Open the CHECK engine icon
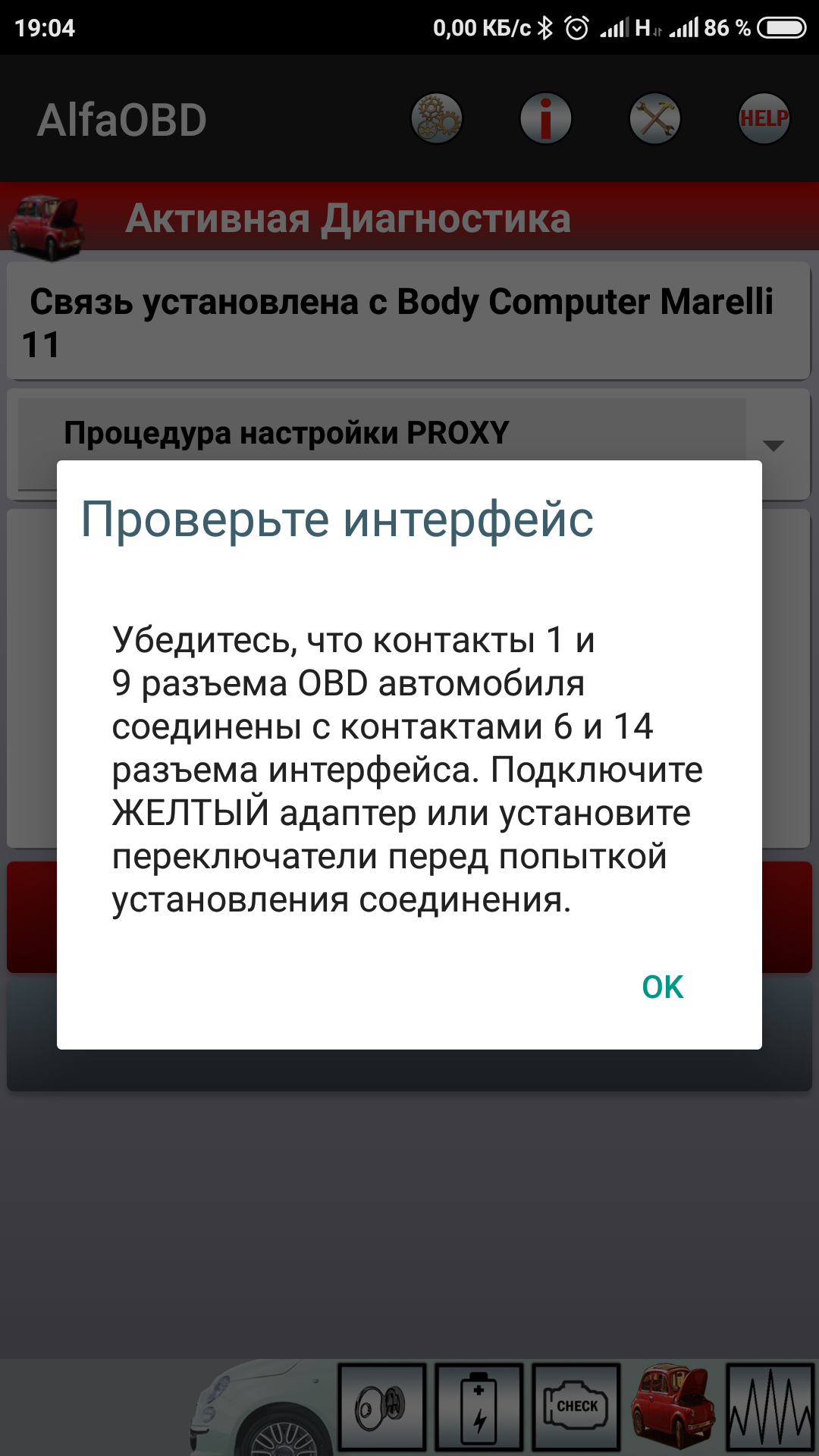This screenshot has height=1456, width=819. [576, 1407]
